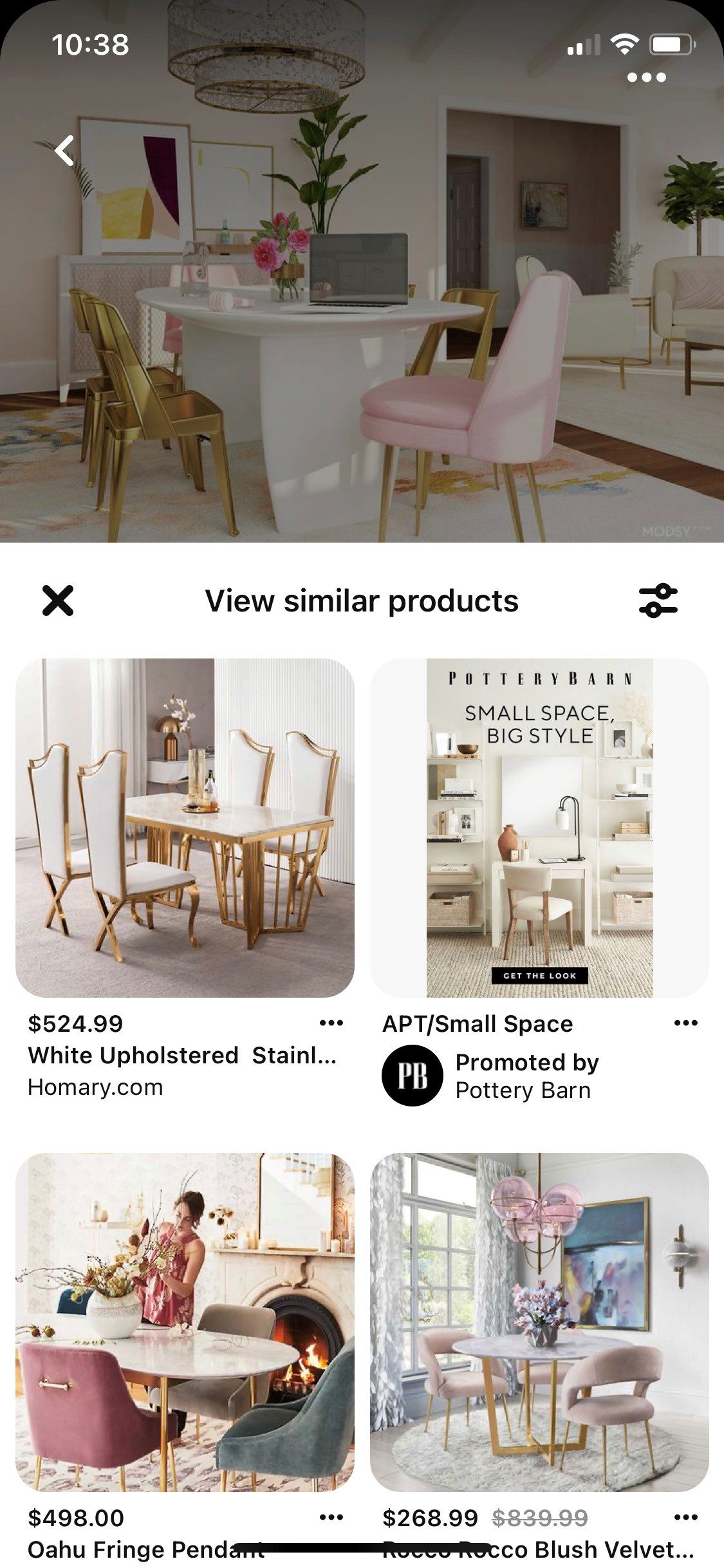Image resolution: width=724 pixels, height=1568 pixels.
Task: Close the View similar products panel
Action: click(58, 601)
